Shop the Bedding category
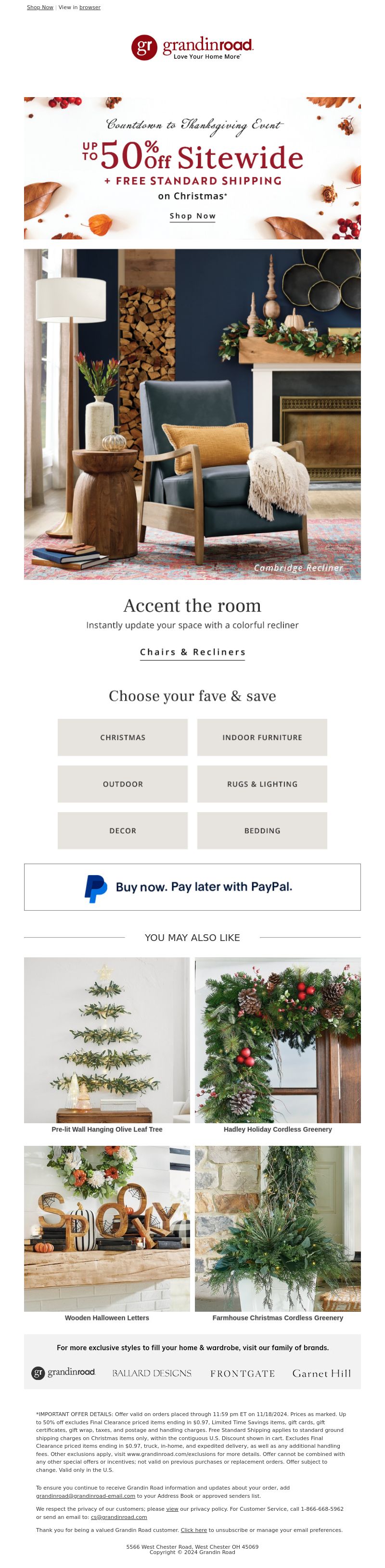Viewport: 385px width, 1568px height. click(262, 830)
